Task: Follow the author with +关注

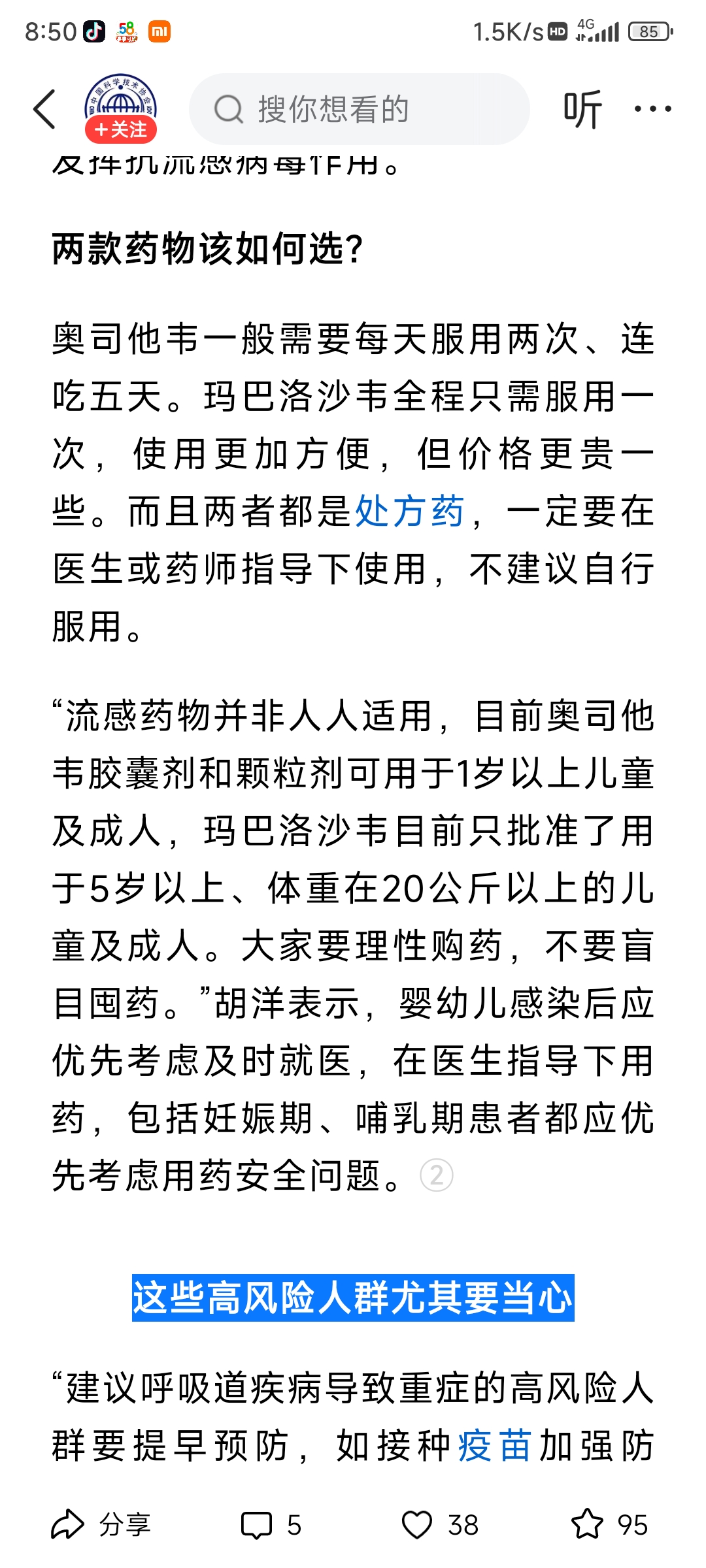Action: click(120, 129)
